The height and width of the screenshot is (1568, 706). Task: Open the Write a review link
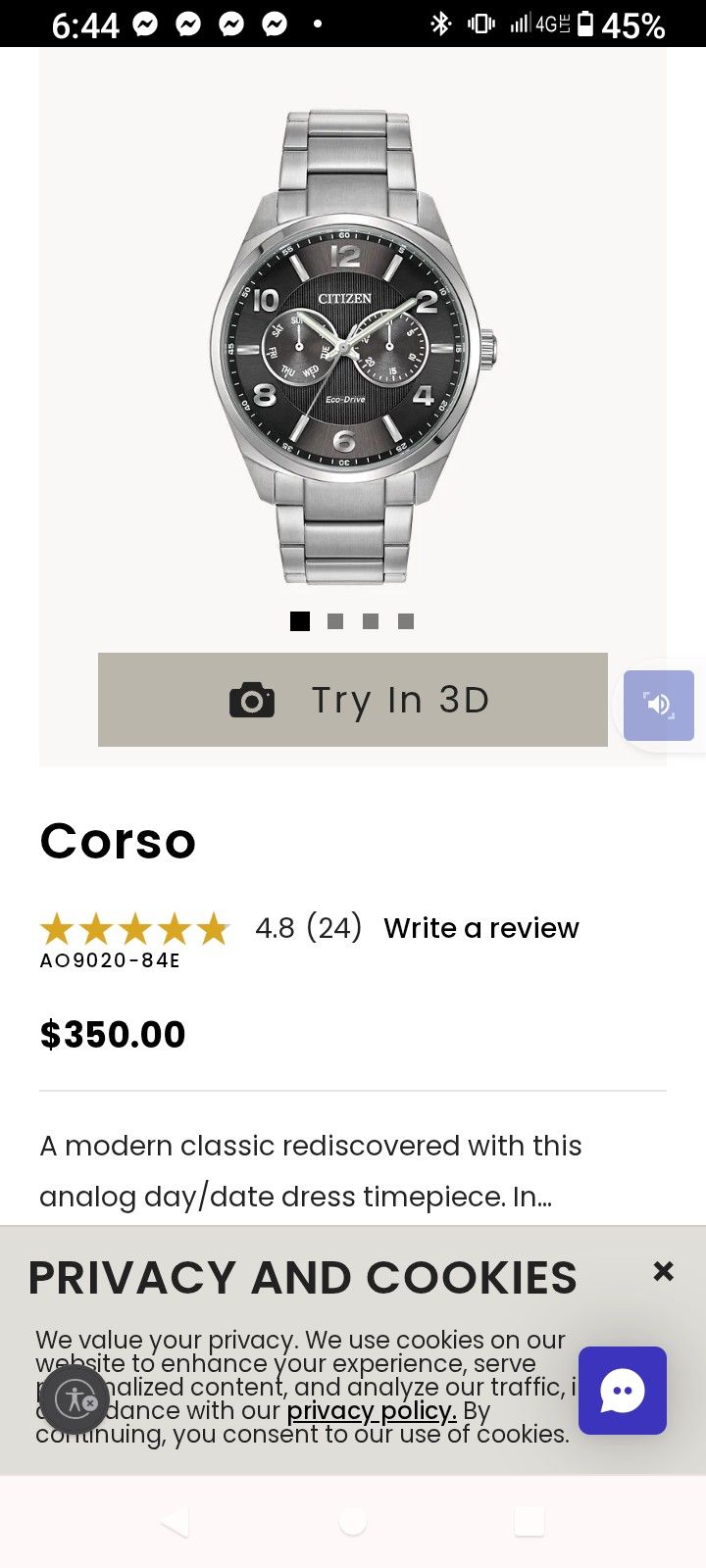click(x=480, y=928)
